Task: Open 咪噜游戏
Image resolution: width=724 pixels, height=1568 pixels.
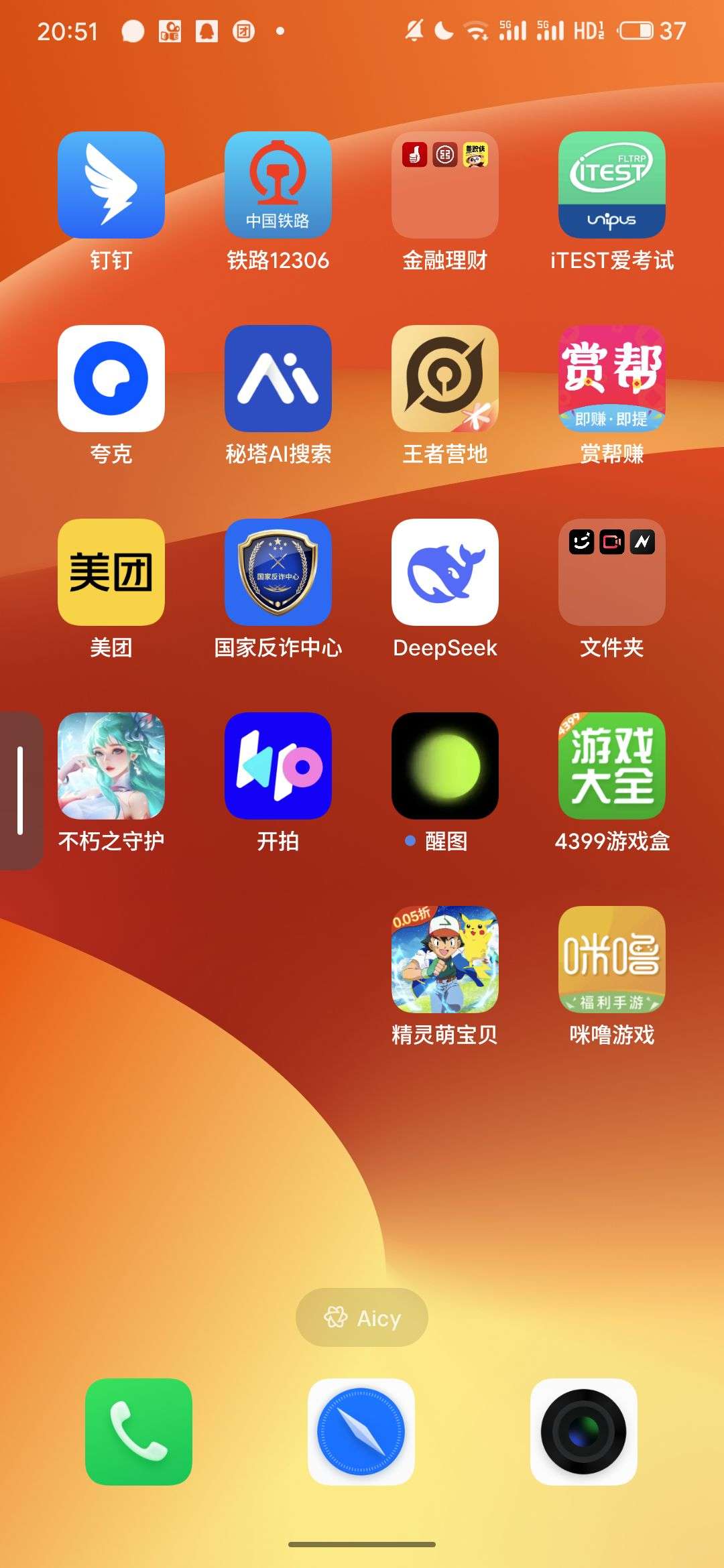Action: [612, 960]
